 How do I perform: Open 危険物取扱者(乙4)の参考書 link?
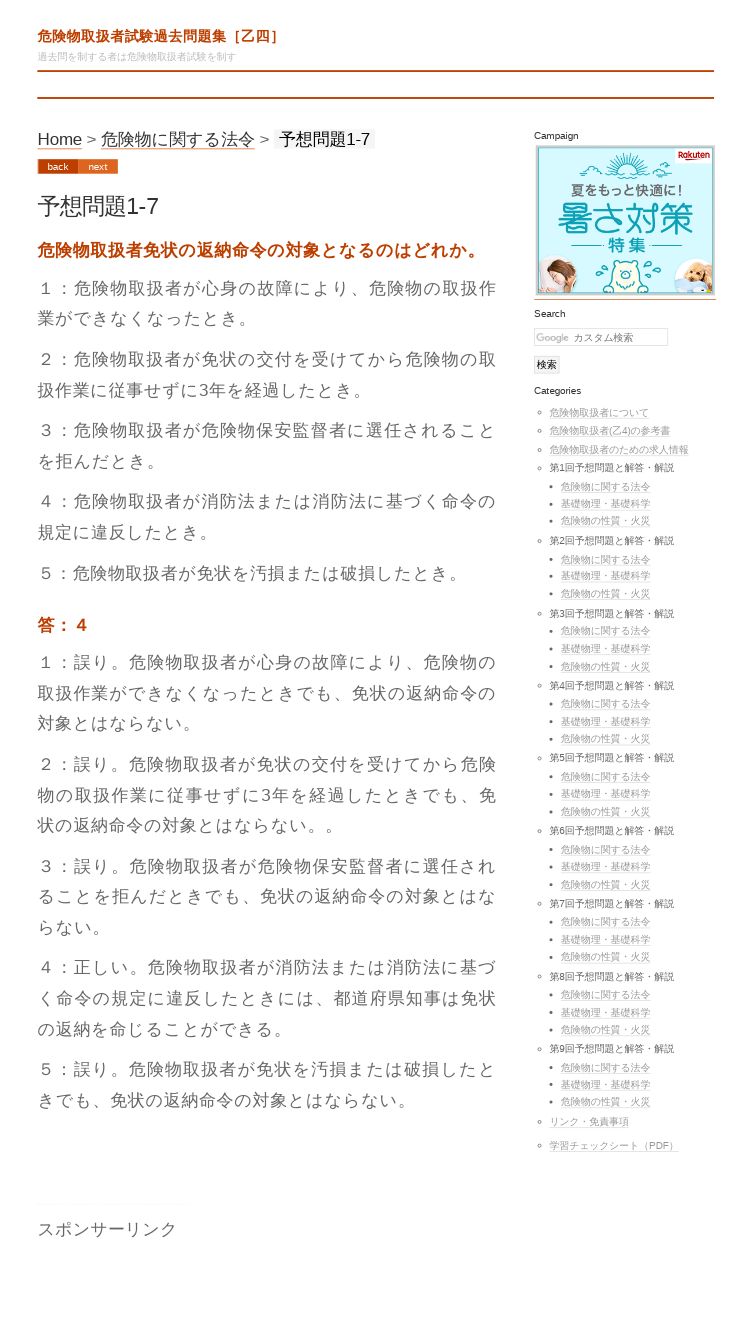(x=610, y=431)
